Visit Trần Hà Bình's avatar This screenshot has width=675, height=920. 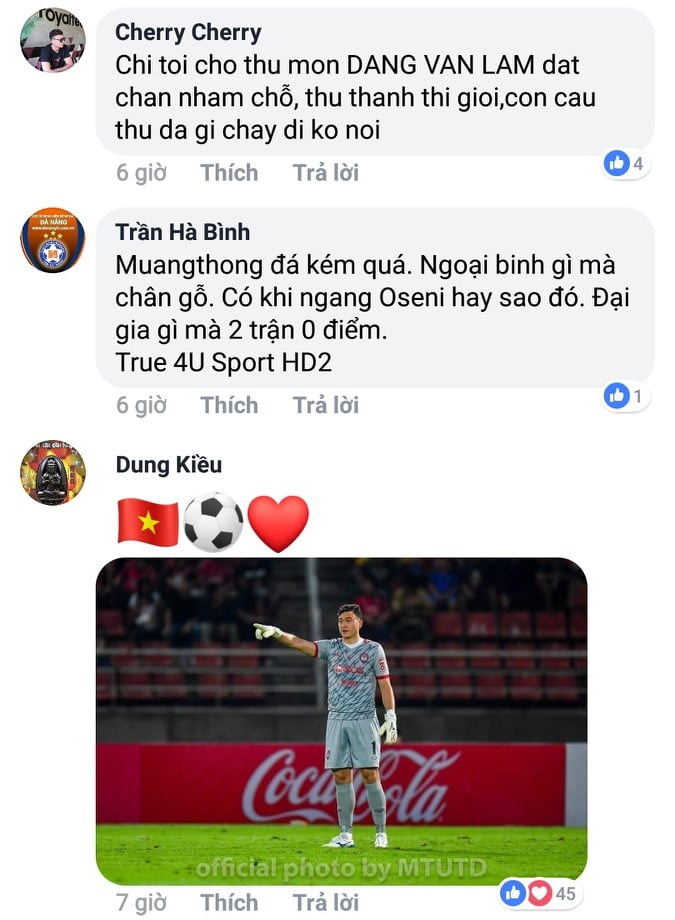coord(52,240)
